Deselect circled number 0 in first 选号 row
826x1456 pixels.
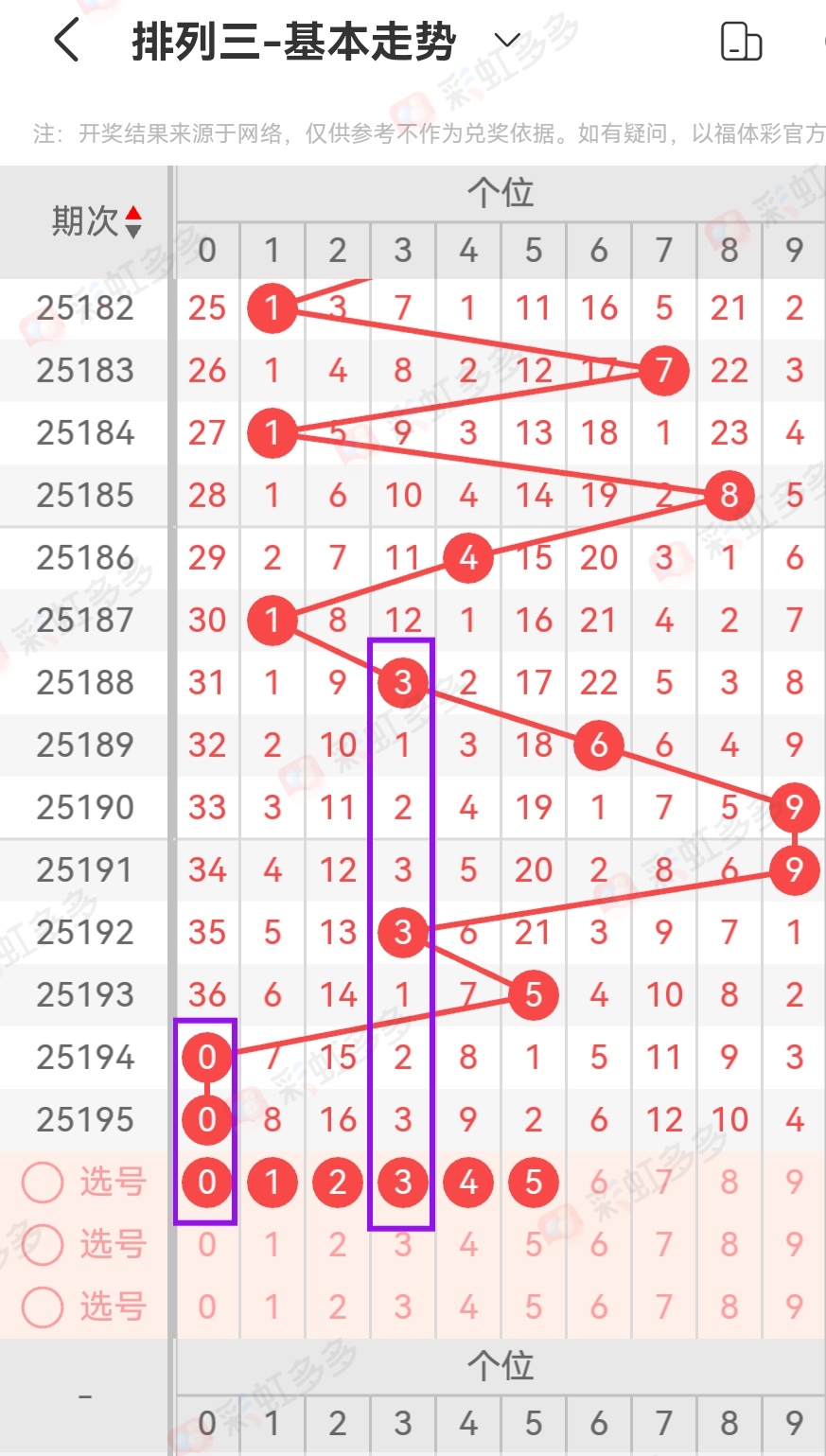point(205,1182)
